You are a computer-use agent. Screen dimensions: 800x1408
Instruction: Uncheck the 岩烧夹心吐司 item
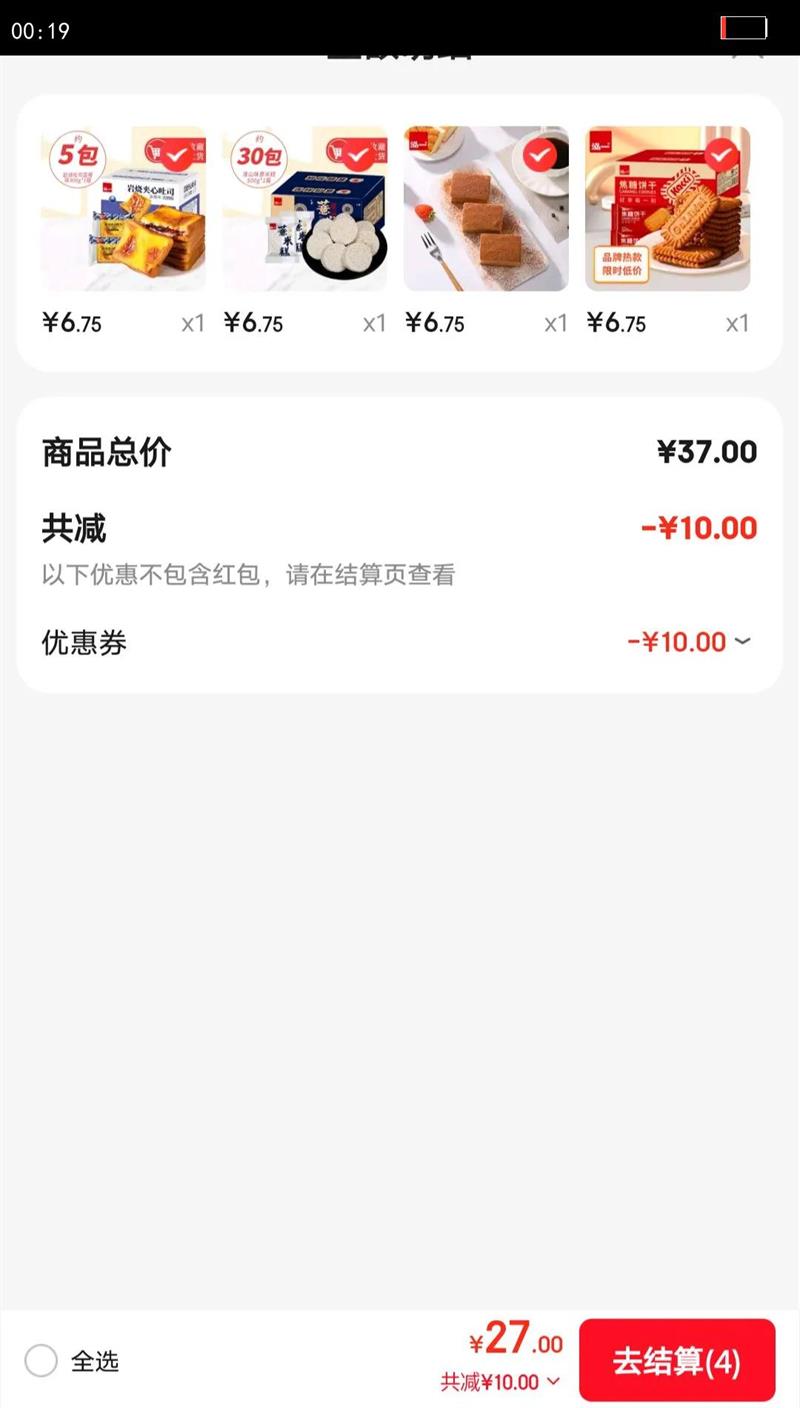tap(177, 155)
